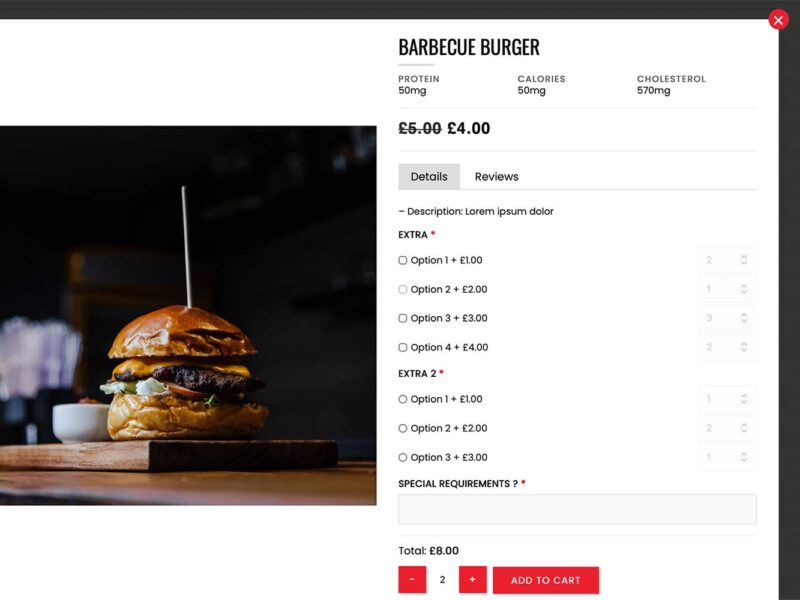The image size is (800, 600).
Task: Adjust quantity stepper for Extra Option 4
Action: [743, 347]
